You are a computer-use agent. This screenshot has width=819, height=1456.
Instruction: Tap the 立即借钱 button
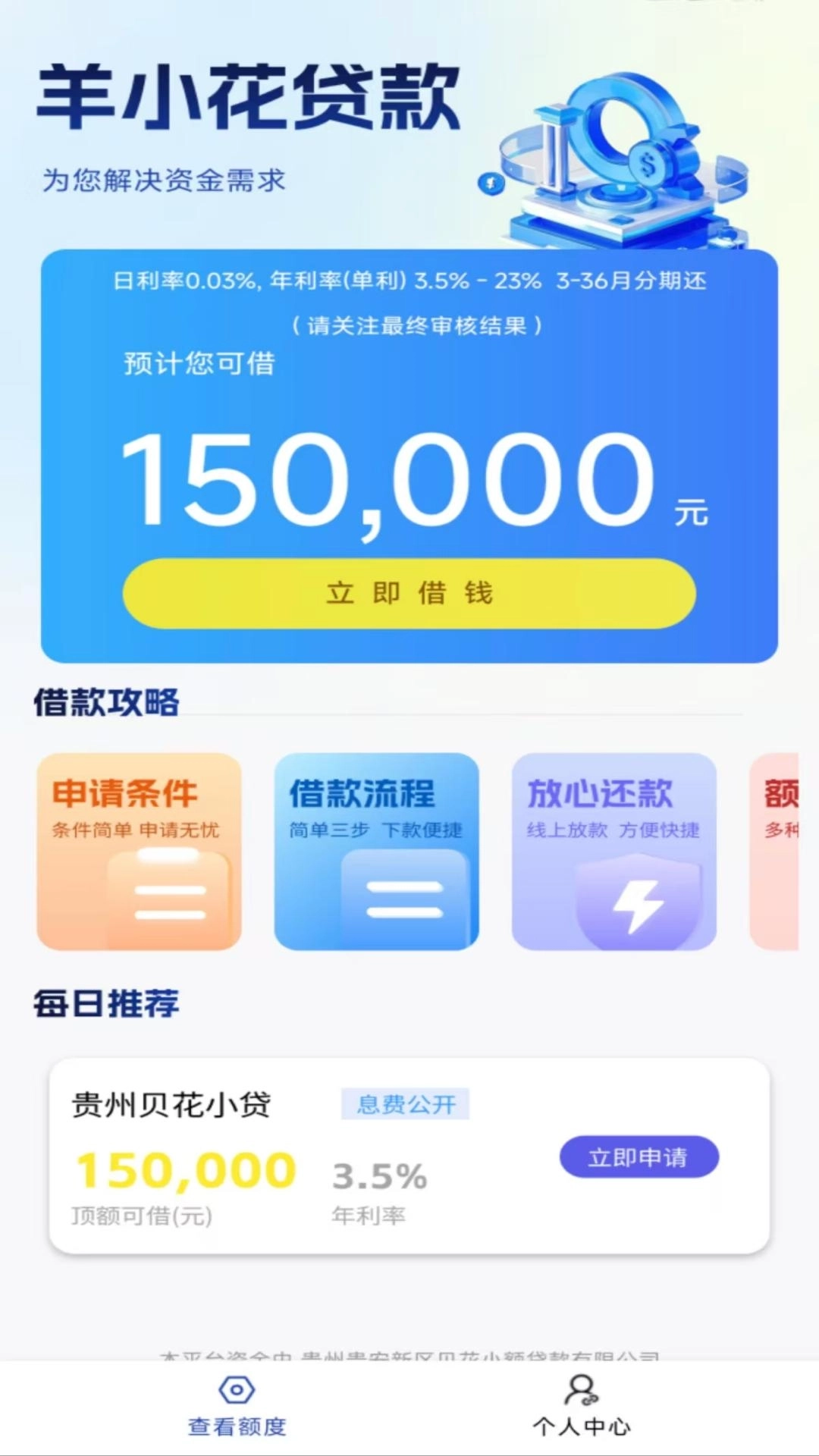[x=409, y=593]
